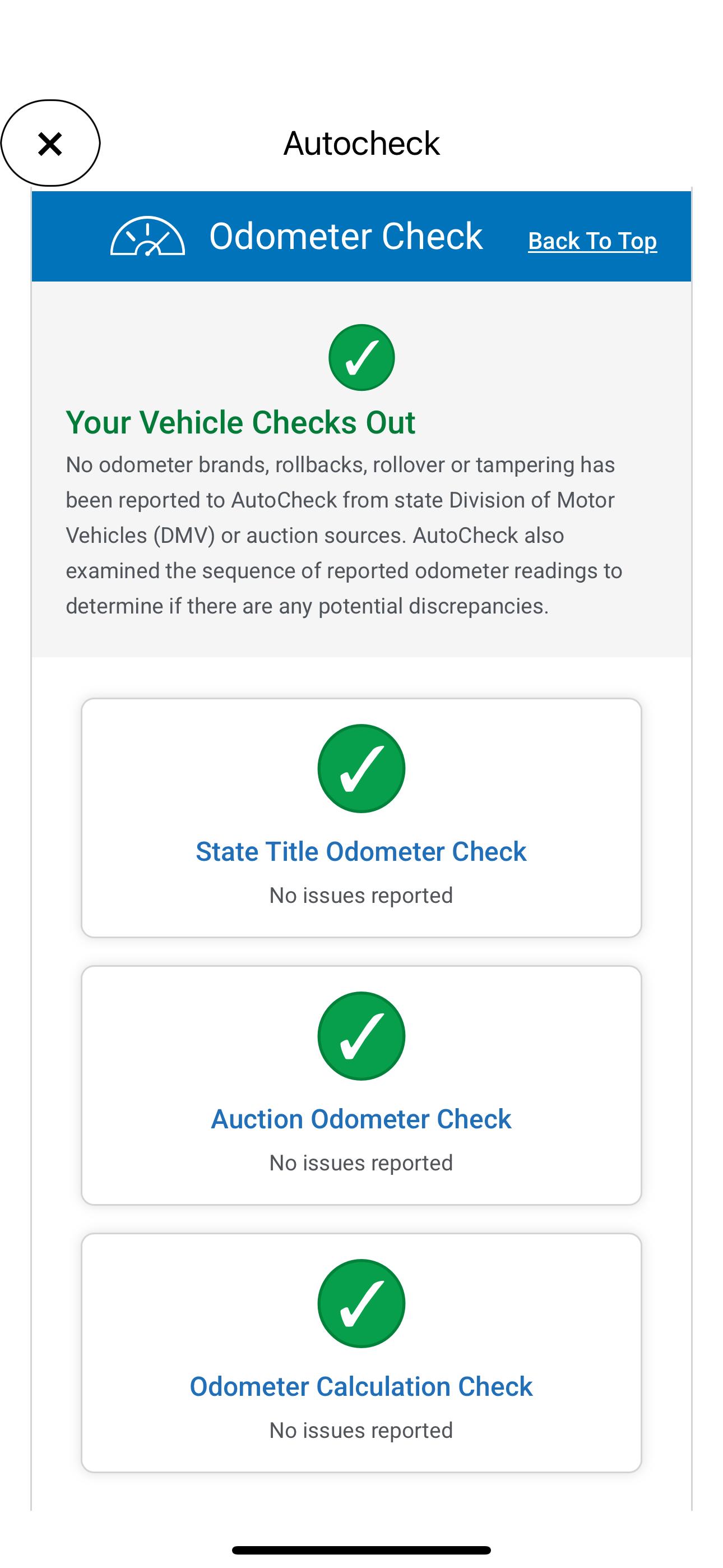
Task: Open Auction Odometer Check card
Action: tap(361, 1119)
